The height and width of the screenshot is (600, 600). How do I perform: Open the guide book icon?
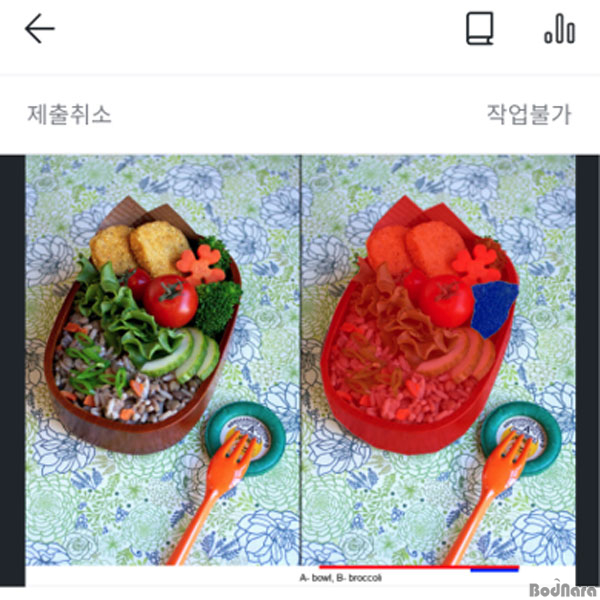coord(480,29)
